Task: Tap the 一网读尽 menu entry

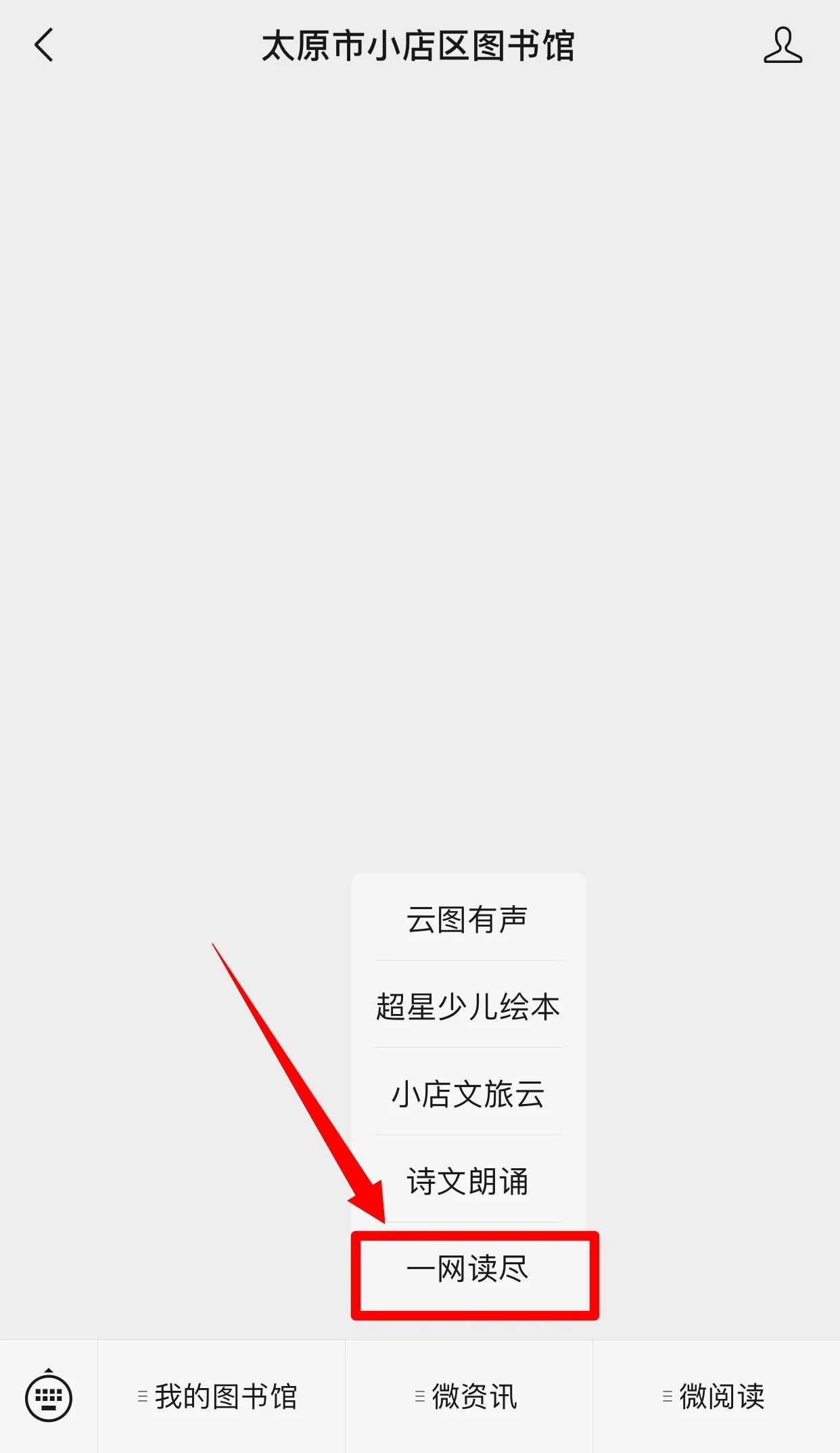Action: (x=468, y=1269)
